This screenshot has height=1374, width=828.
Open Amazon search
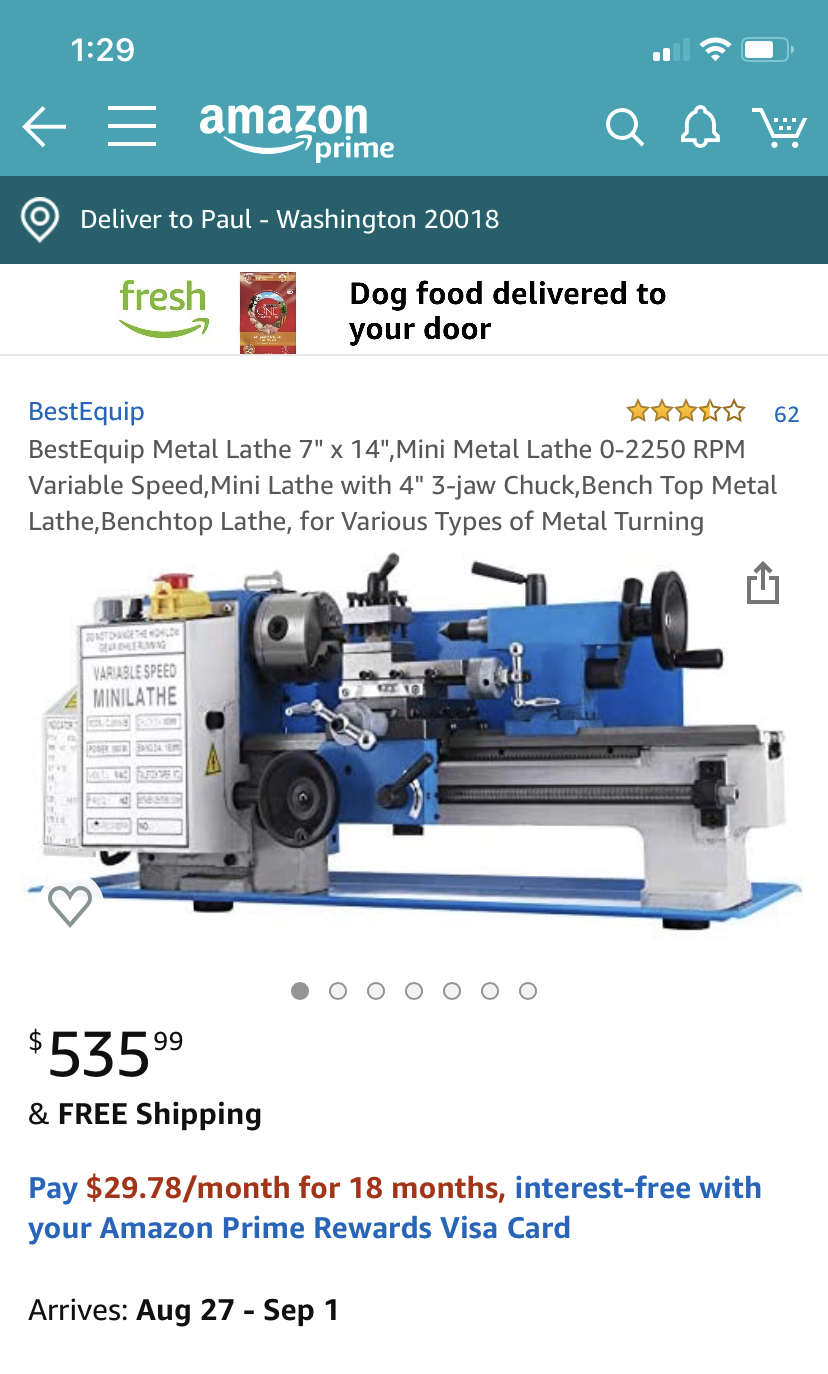coord(624,128)
